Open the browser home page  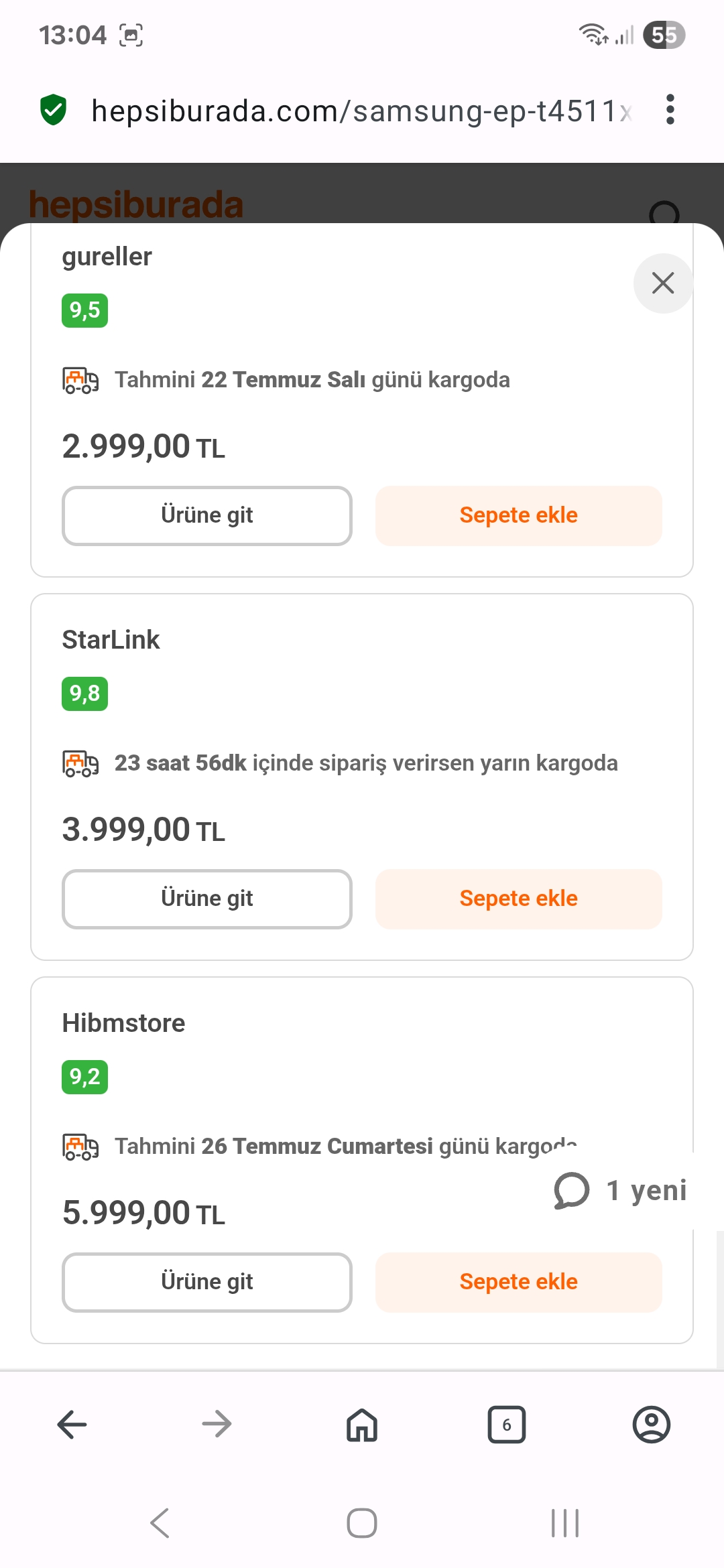(x=362, y=1424)
